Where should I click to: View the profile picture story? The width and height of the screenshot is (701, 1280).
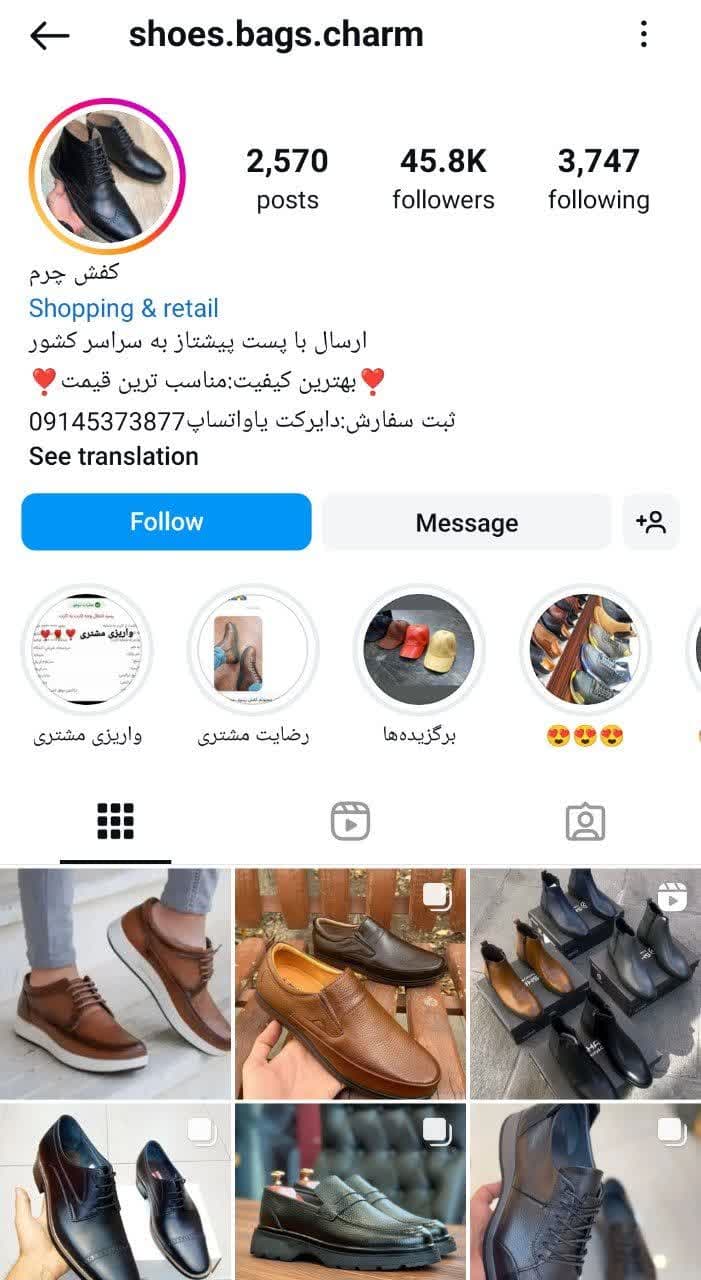(106, 177)
